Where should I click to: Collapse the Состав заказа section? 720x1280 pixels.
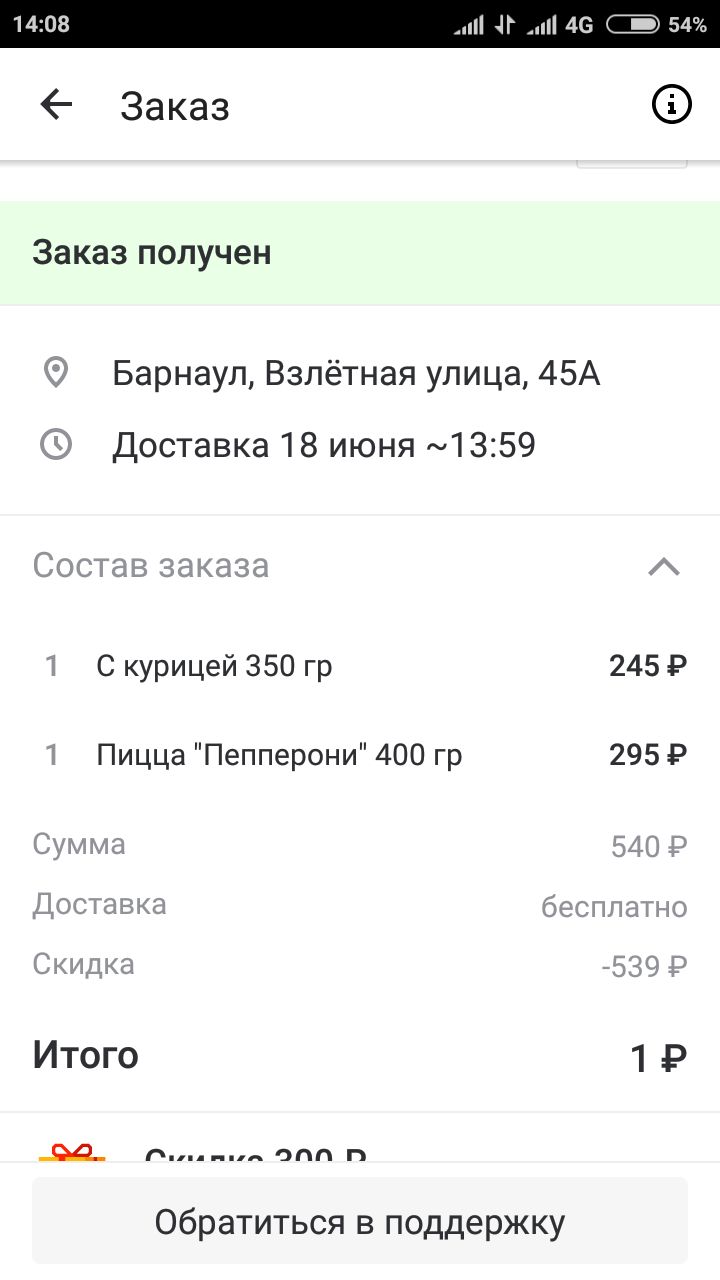(x=664, y=567)
